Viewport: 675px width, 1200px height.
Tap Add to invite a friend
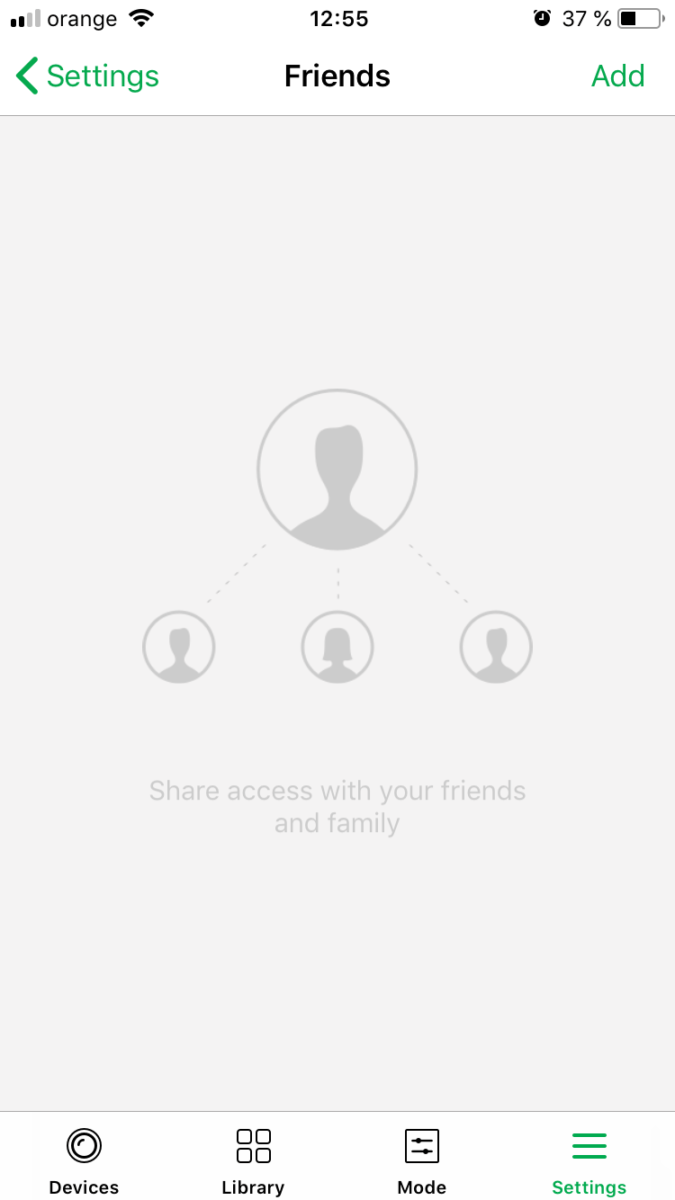coord(618,76)
